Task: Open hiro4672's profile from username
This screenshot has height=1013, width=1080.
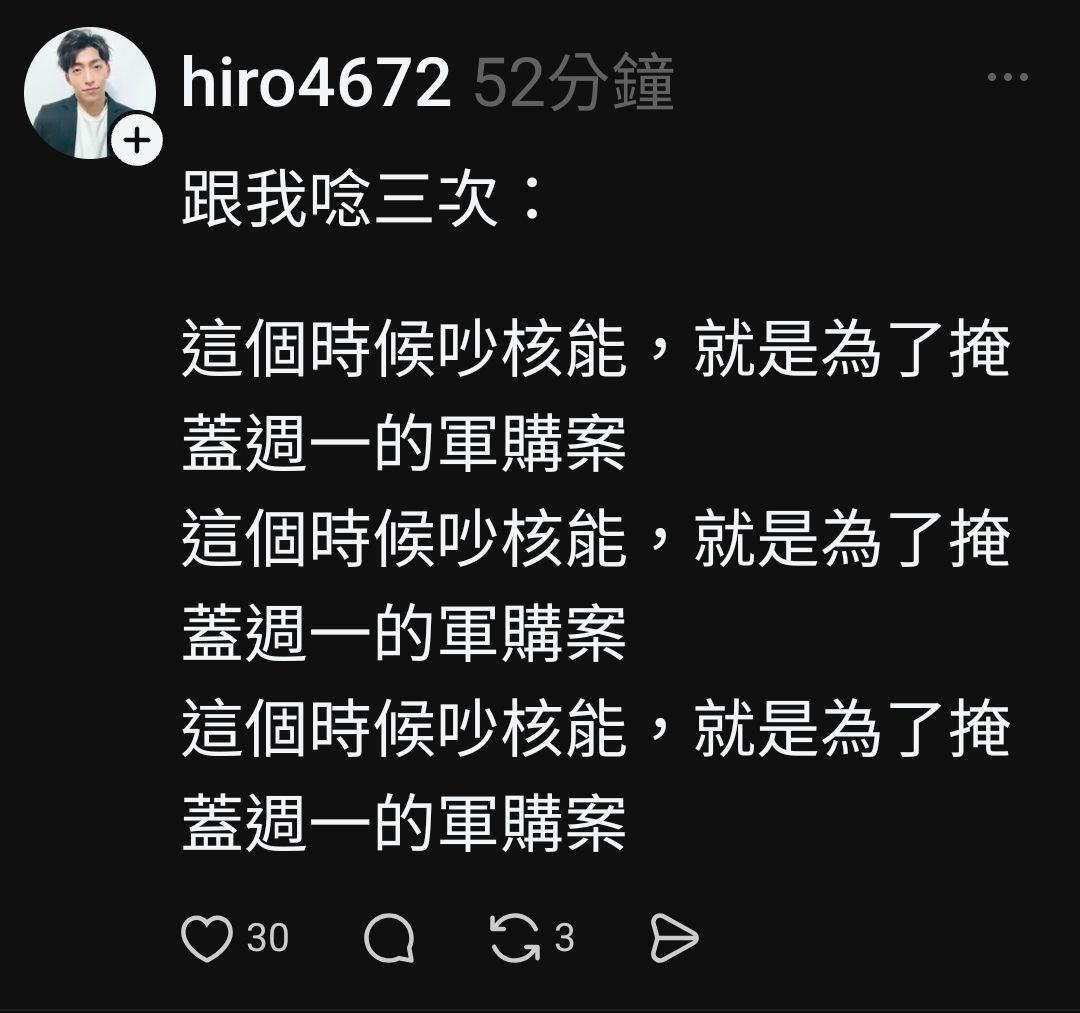Action: pyautogui.click(x=315, y=84)
